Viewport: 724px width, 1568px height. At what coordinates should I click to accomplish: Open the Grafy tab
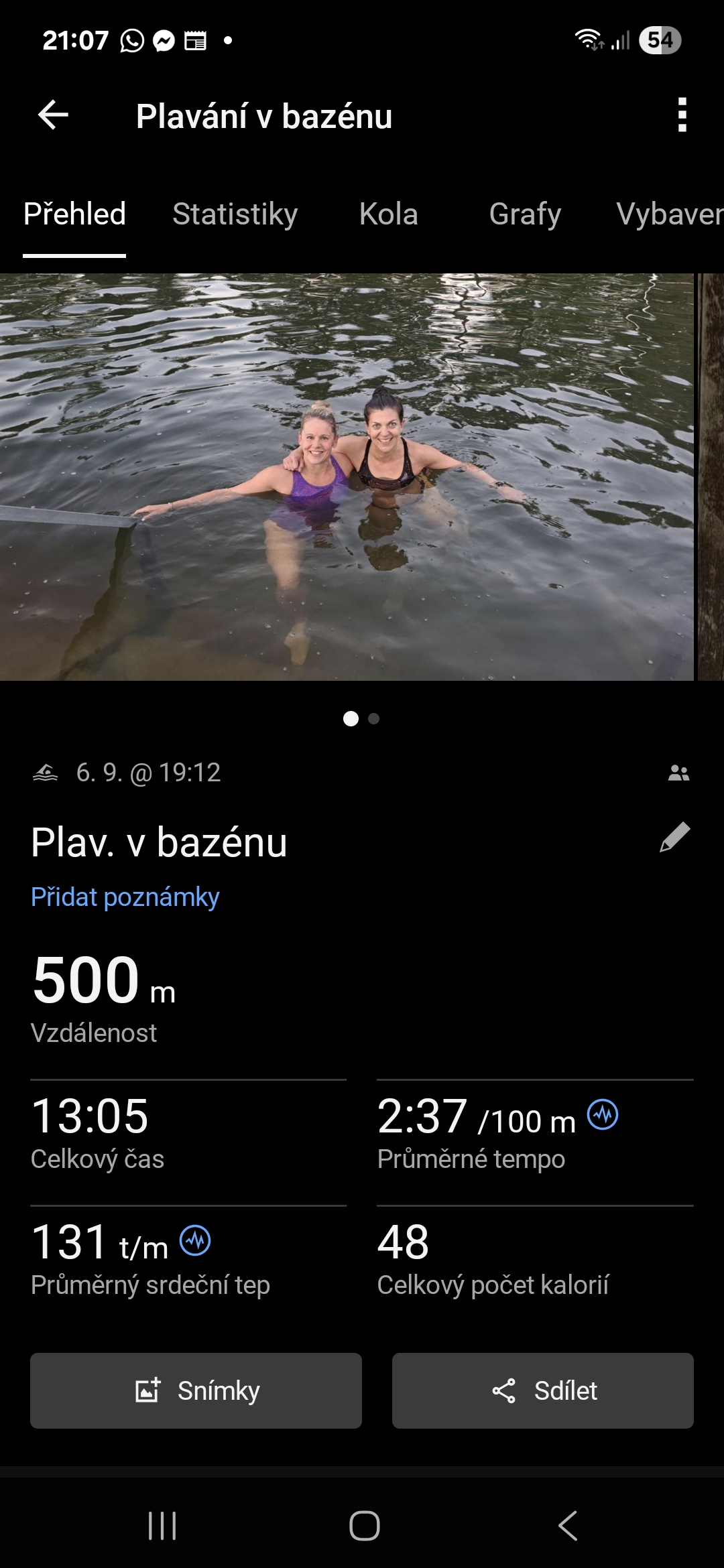click(525, 214)
